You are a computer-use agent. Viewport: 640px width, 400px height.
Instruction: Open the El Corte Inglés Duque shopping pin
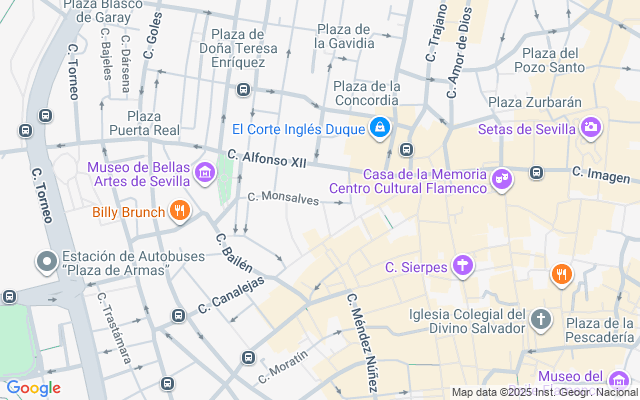380,129
